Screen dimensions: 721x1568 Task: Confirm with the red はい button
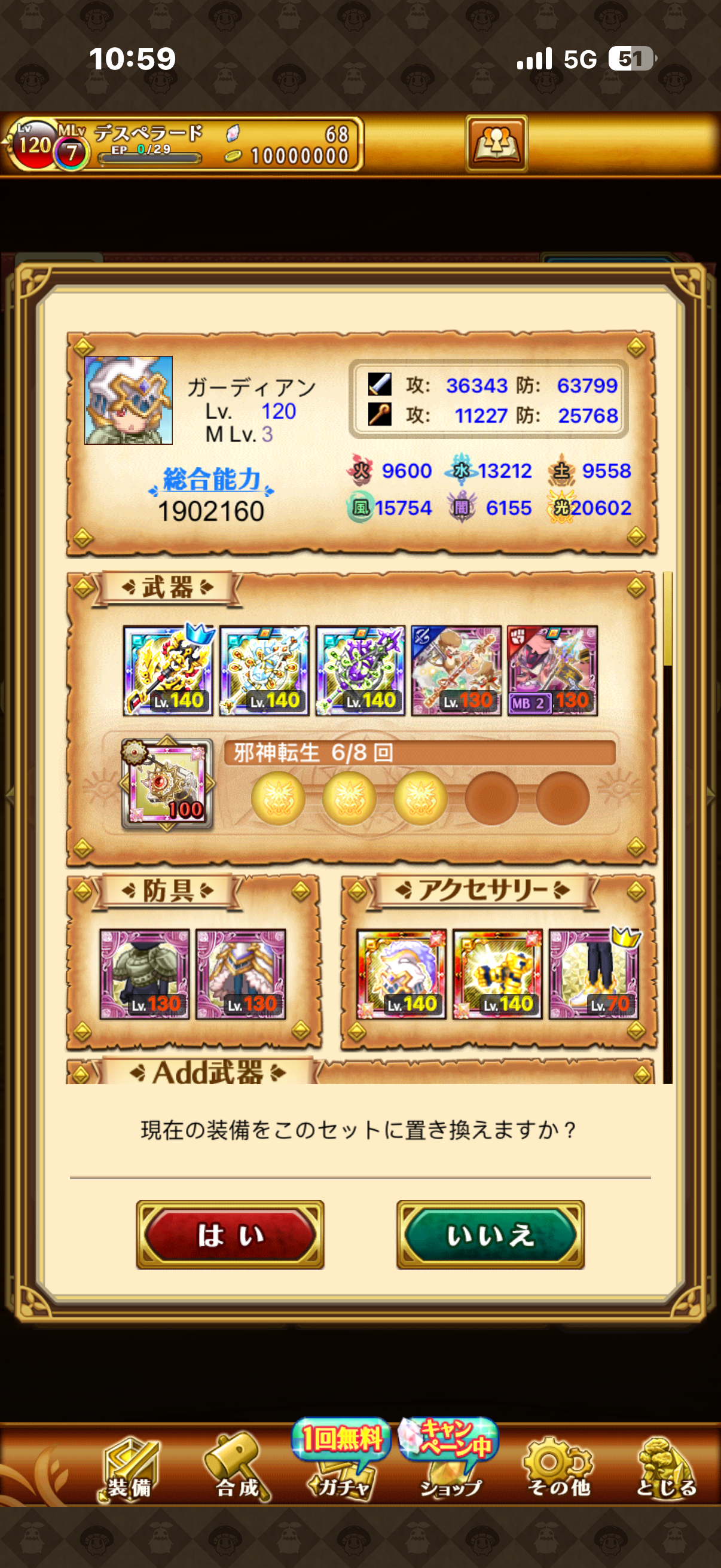(230, 1235)
